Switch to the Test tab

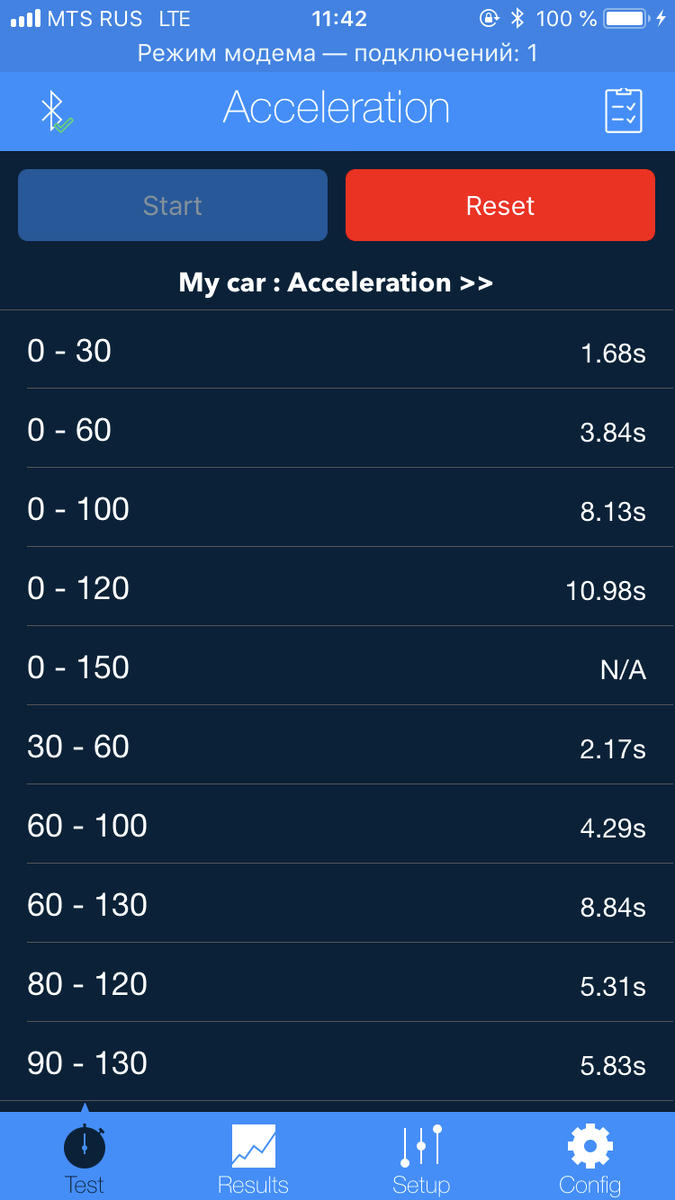click(x=85, y=1158)
